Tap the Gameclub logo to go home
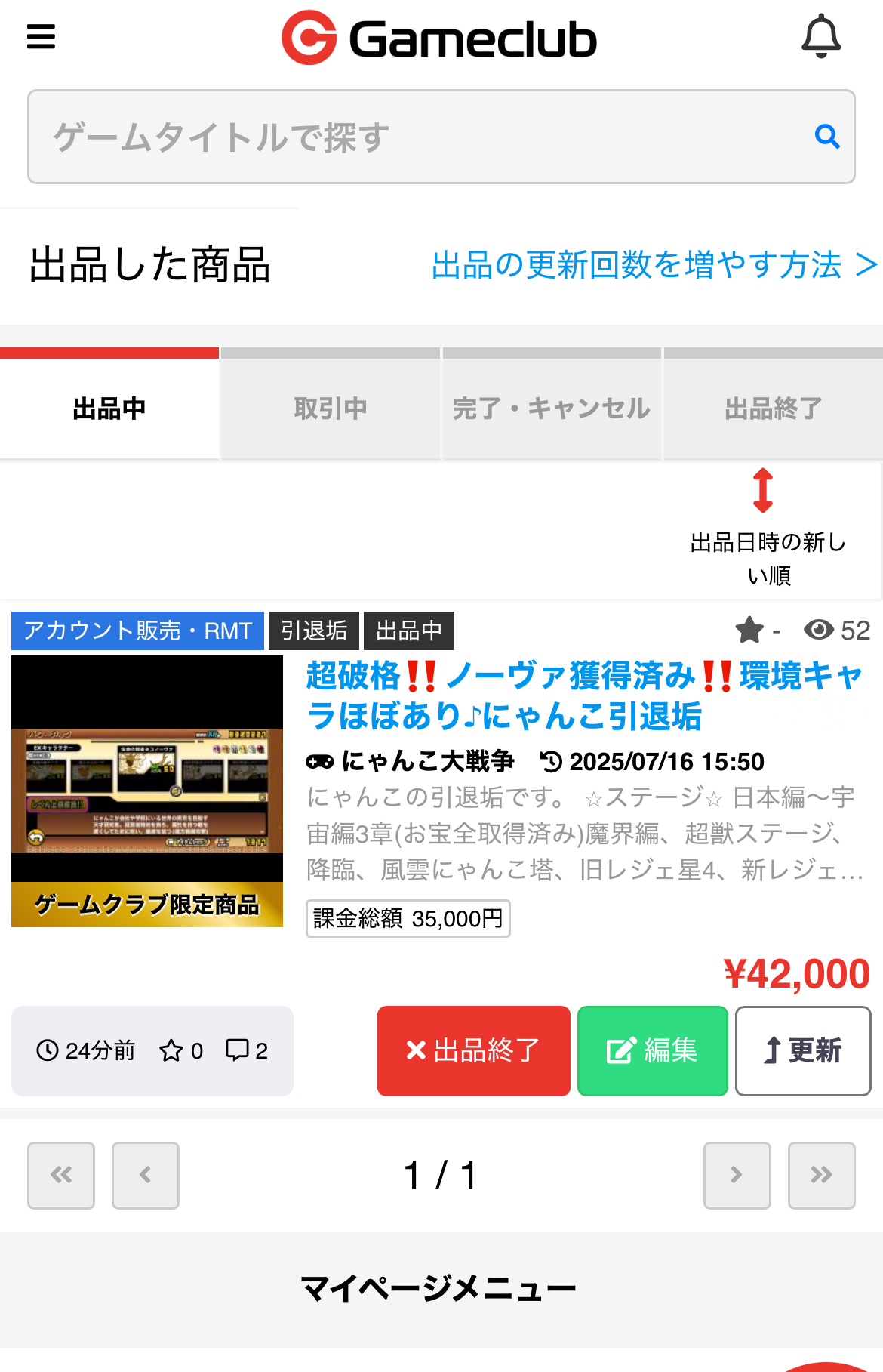 pyautogui.click(x=439, y=38)
